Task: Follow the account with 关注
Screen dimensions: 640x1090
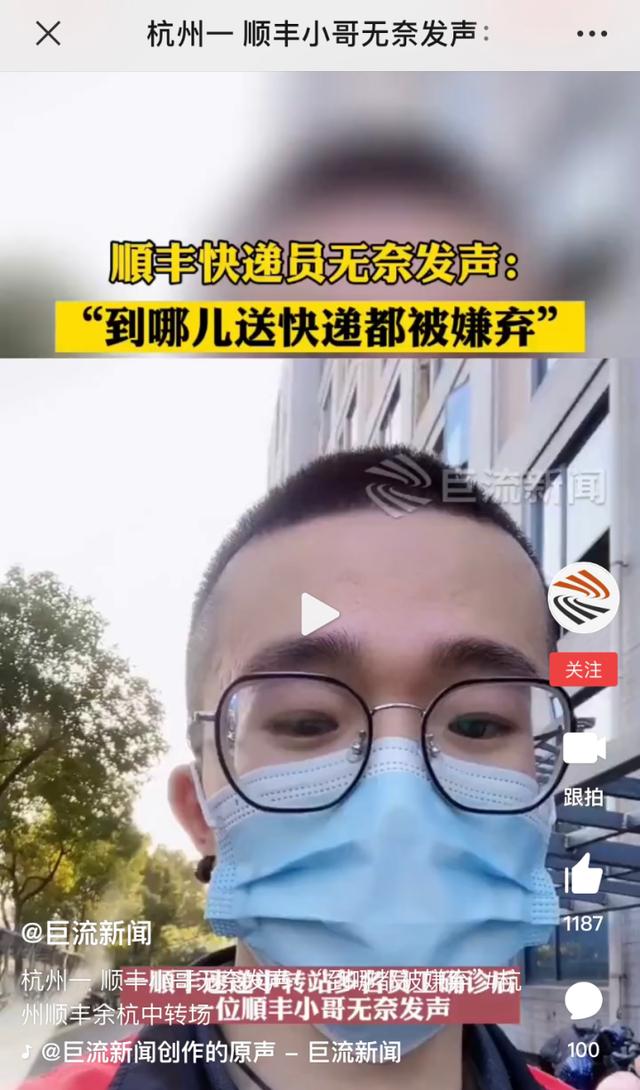Action: point(583,669)
